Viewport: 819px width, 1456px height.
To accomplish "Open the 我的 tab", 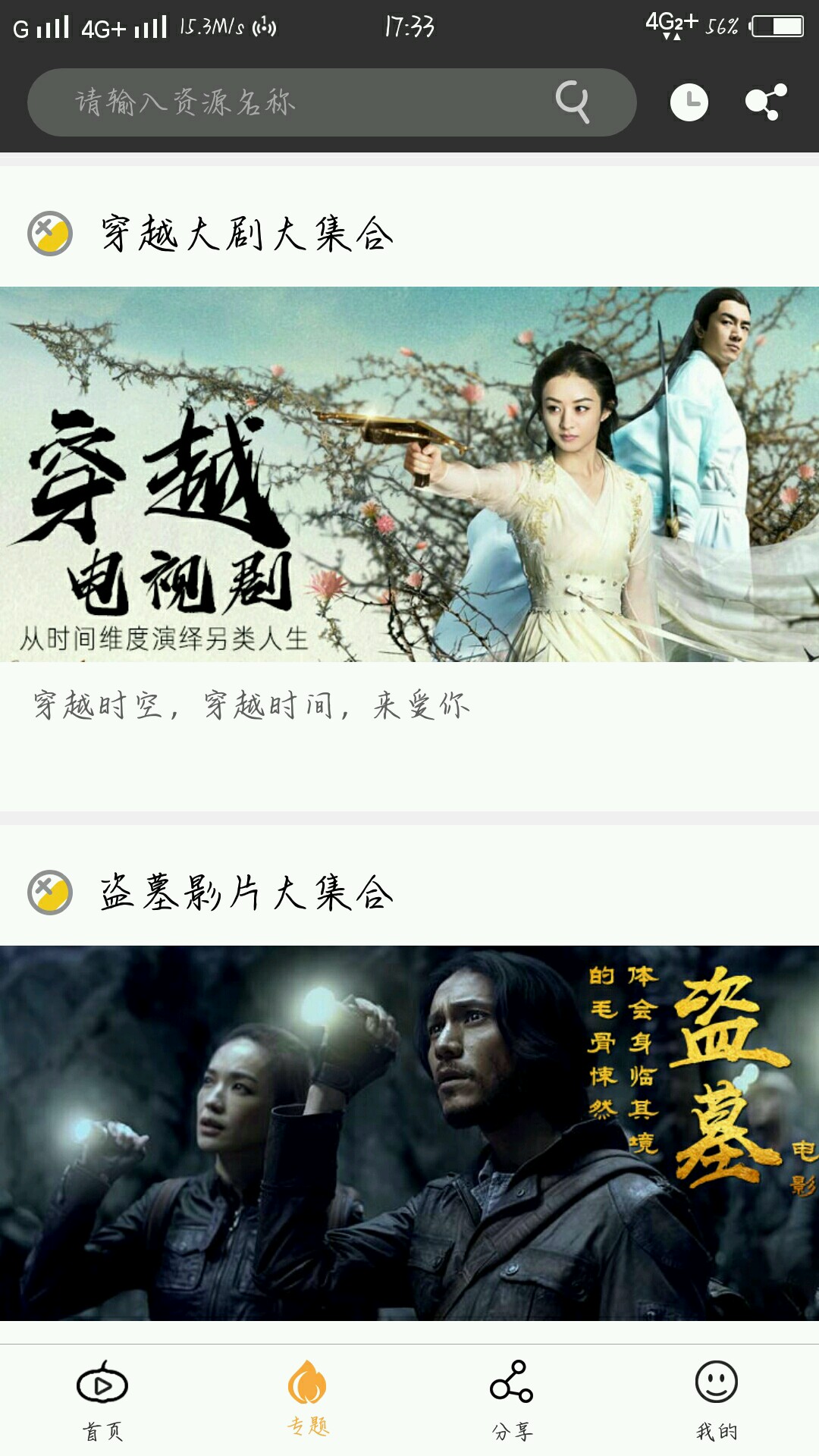I will click(x=717, y=1401).
